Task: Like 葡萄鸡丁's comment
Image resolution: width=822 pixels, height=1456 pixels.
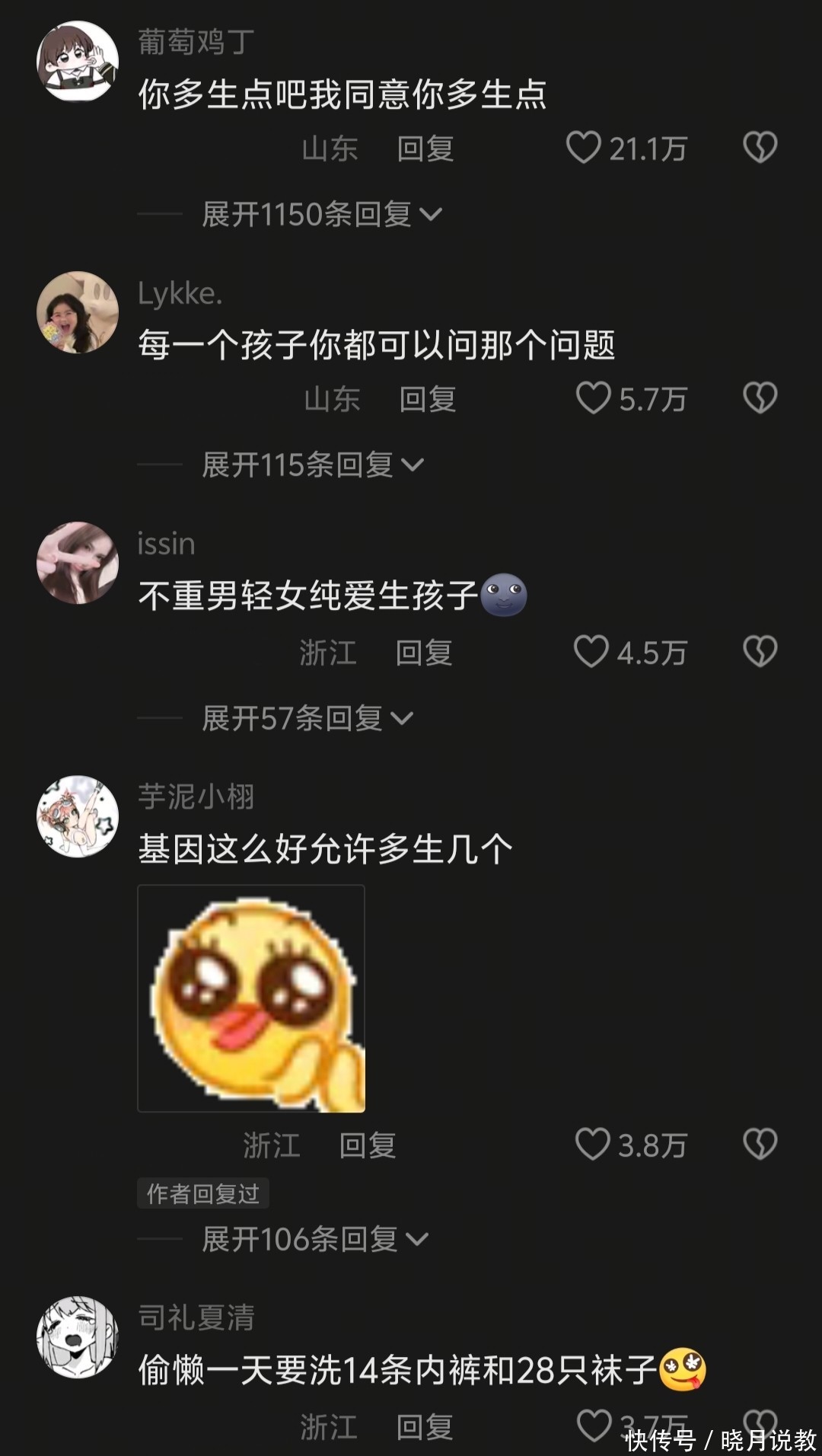Action: pyautogui.click(x=585, y=148)
